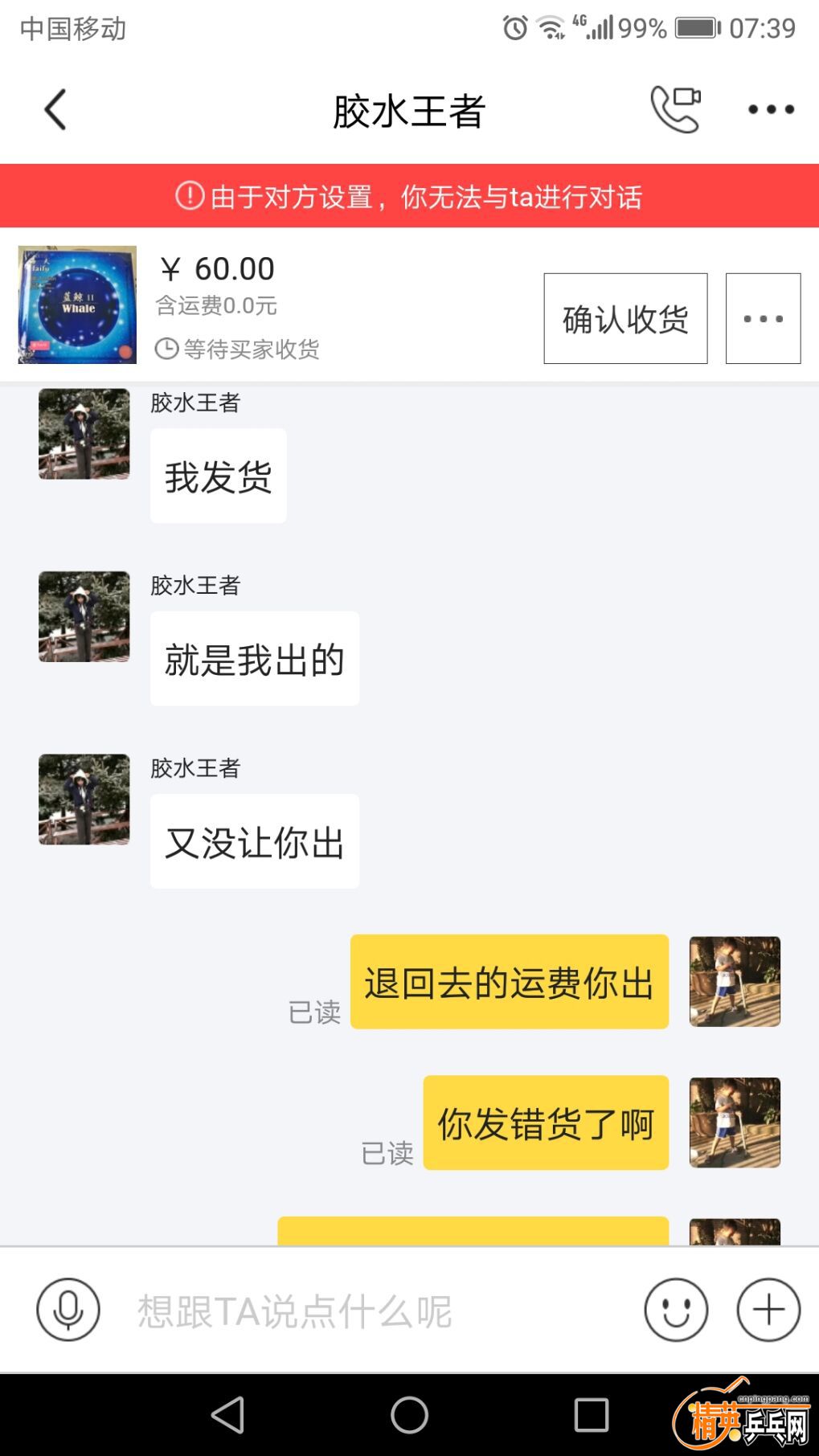Open the emoji picker

[x=676, y=1310]
